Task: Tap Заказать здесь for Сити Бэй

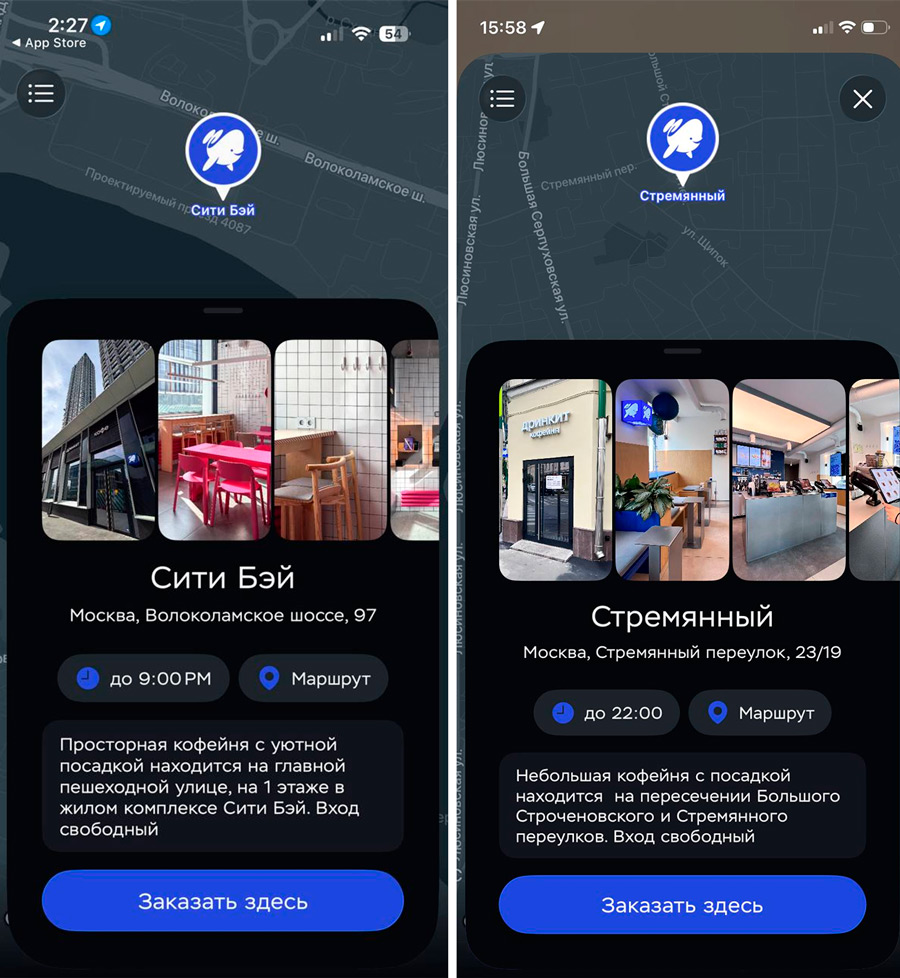Action: coord(222,901)
